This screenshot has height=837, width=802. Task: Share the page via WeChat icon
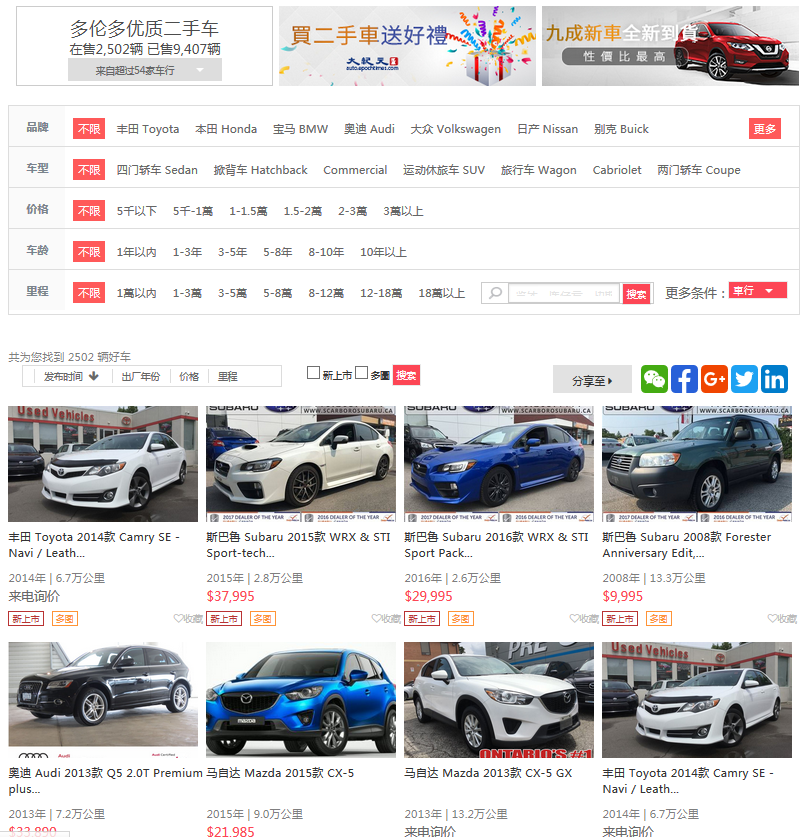tap(654, 379)
